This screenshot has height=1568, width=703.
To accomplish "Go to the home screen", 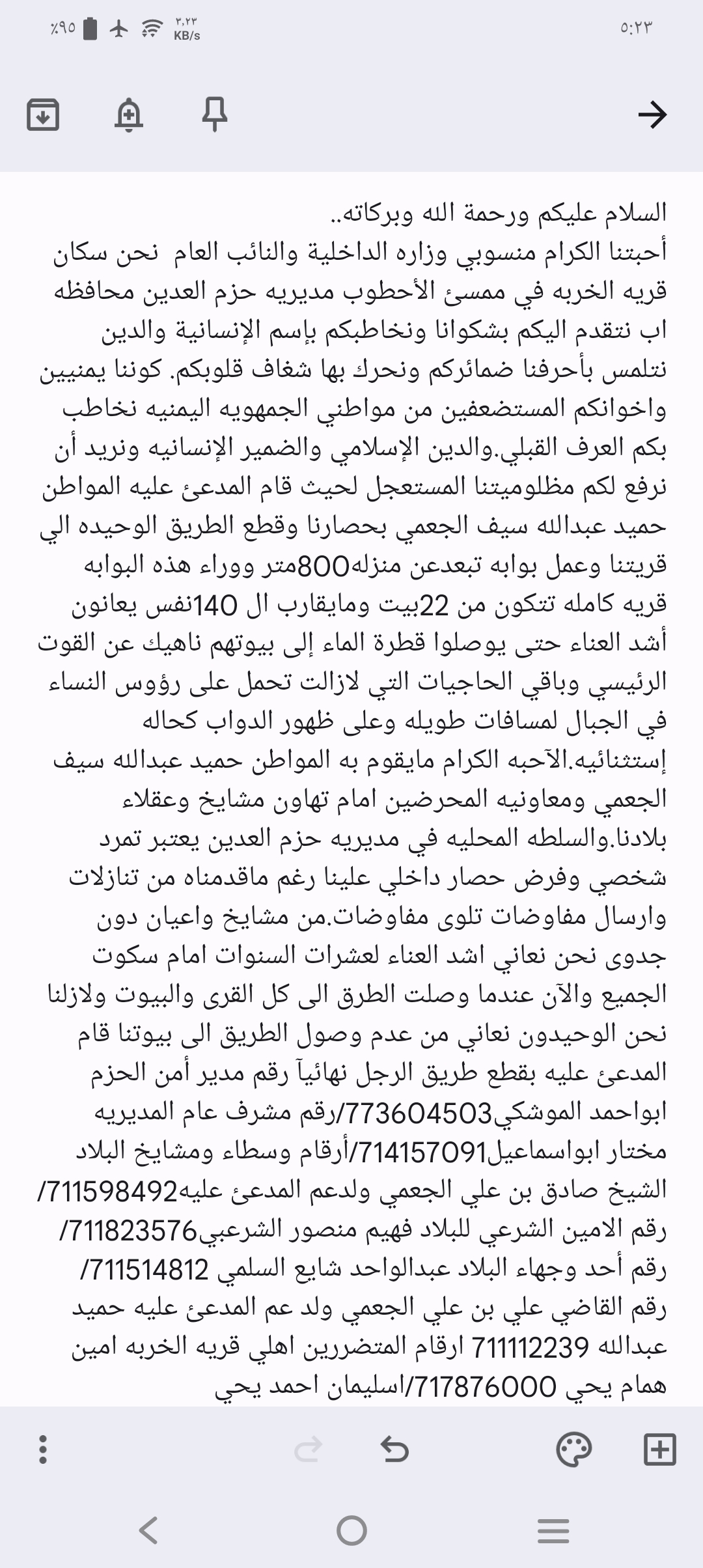I will (351, 1532).
